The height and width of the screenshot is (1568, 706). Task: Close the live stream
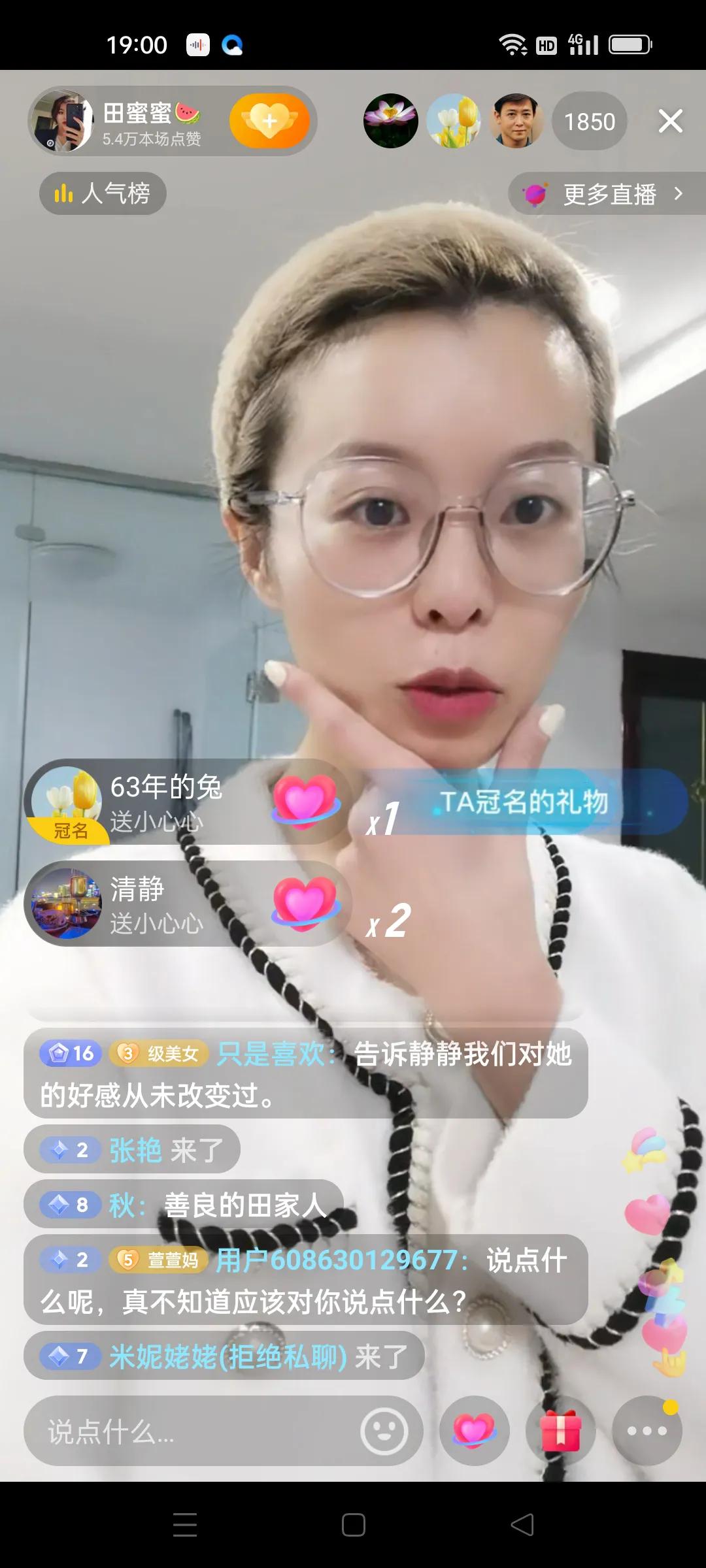(670, 121)
